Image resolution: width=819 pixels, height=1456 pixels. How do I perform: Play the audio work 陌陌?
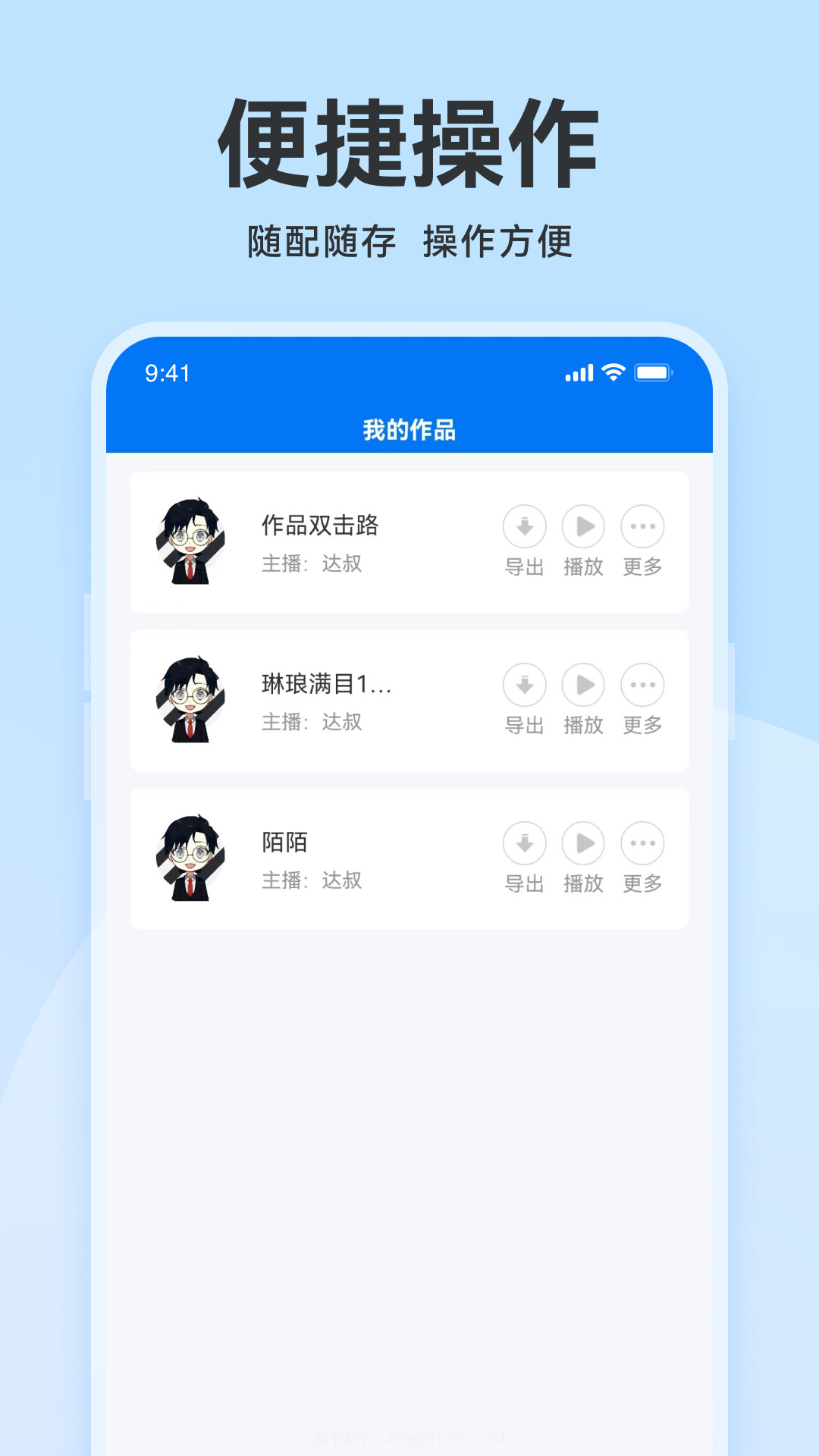(x=584, y=843)
